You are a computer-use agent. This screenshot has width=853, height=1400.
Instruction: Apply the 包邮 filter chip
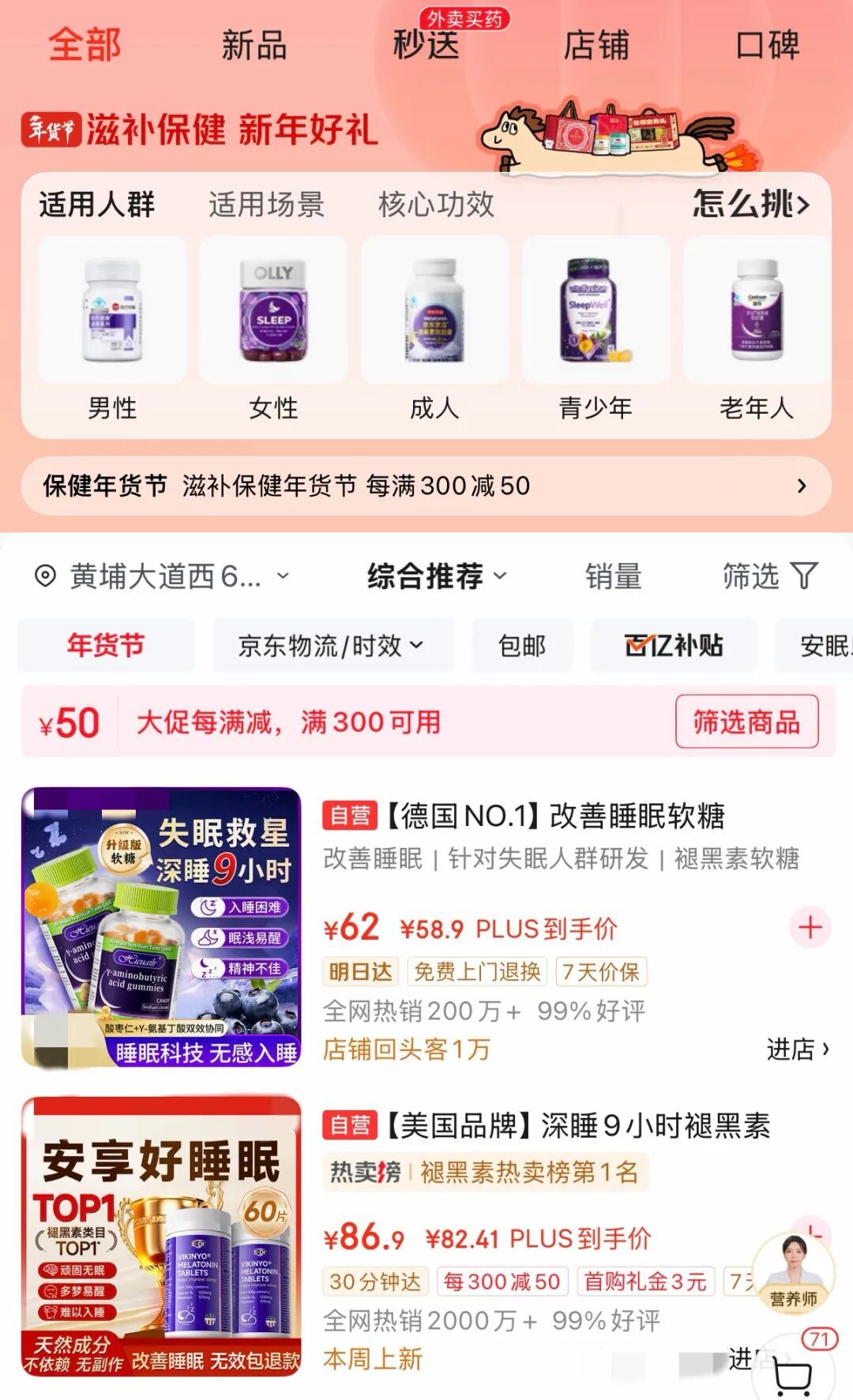[x=522, y=646]
